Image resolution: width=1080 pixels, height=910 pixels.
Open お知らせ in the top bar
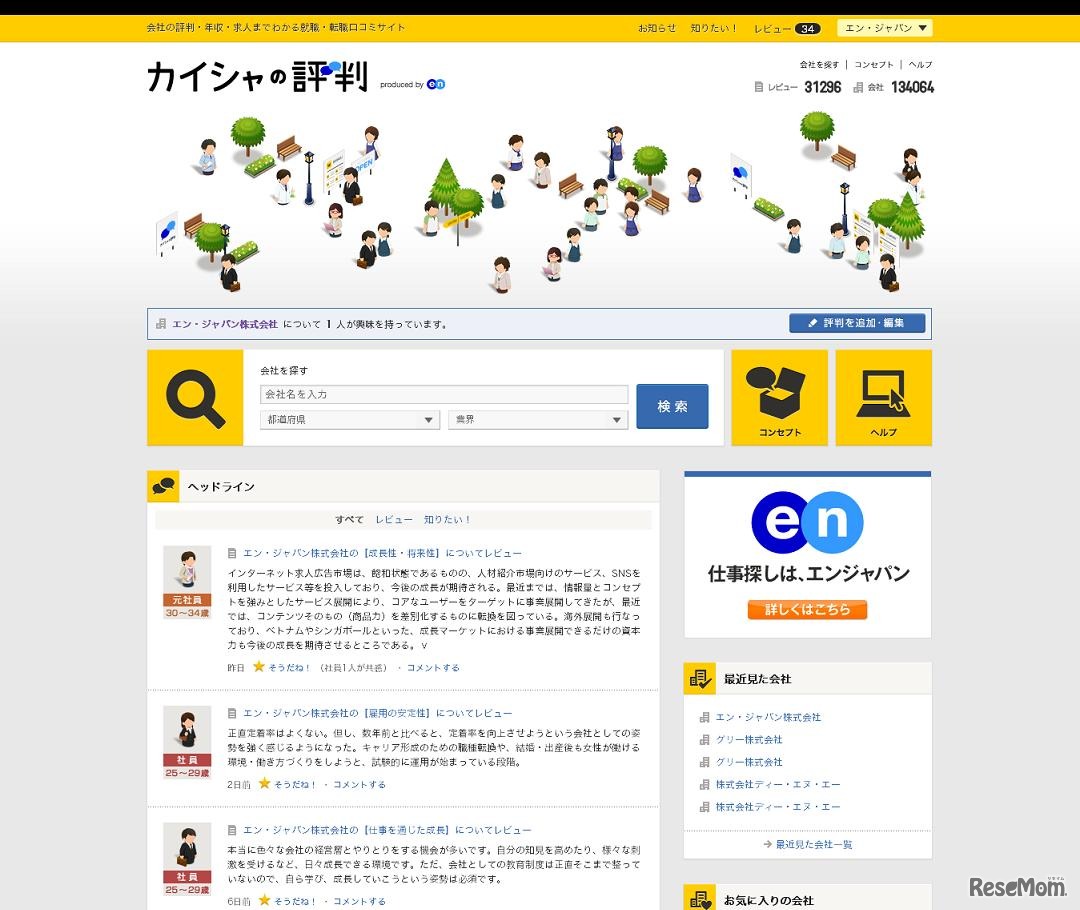[x=657, y=28]
